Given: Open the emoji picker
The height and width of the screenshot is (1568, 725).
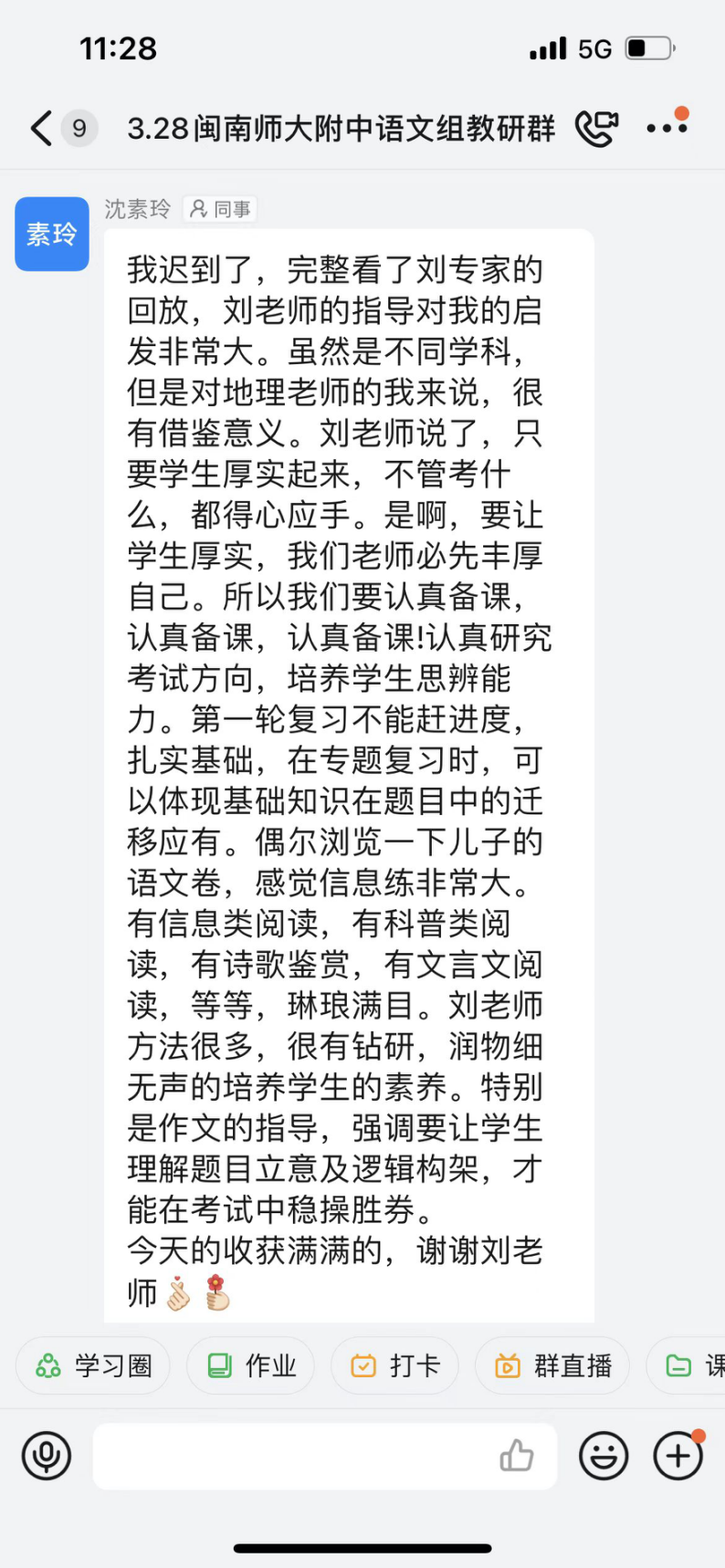Looking at the screenshot, I should pyautogui.click(x=604, y=1456).
